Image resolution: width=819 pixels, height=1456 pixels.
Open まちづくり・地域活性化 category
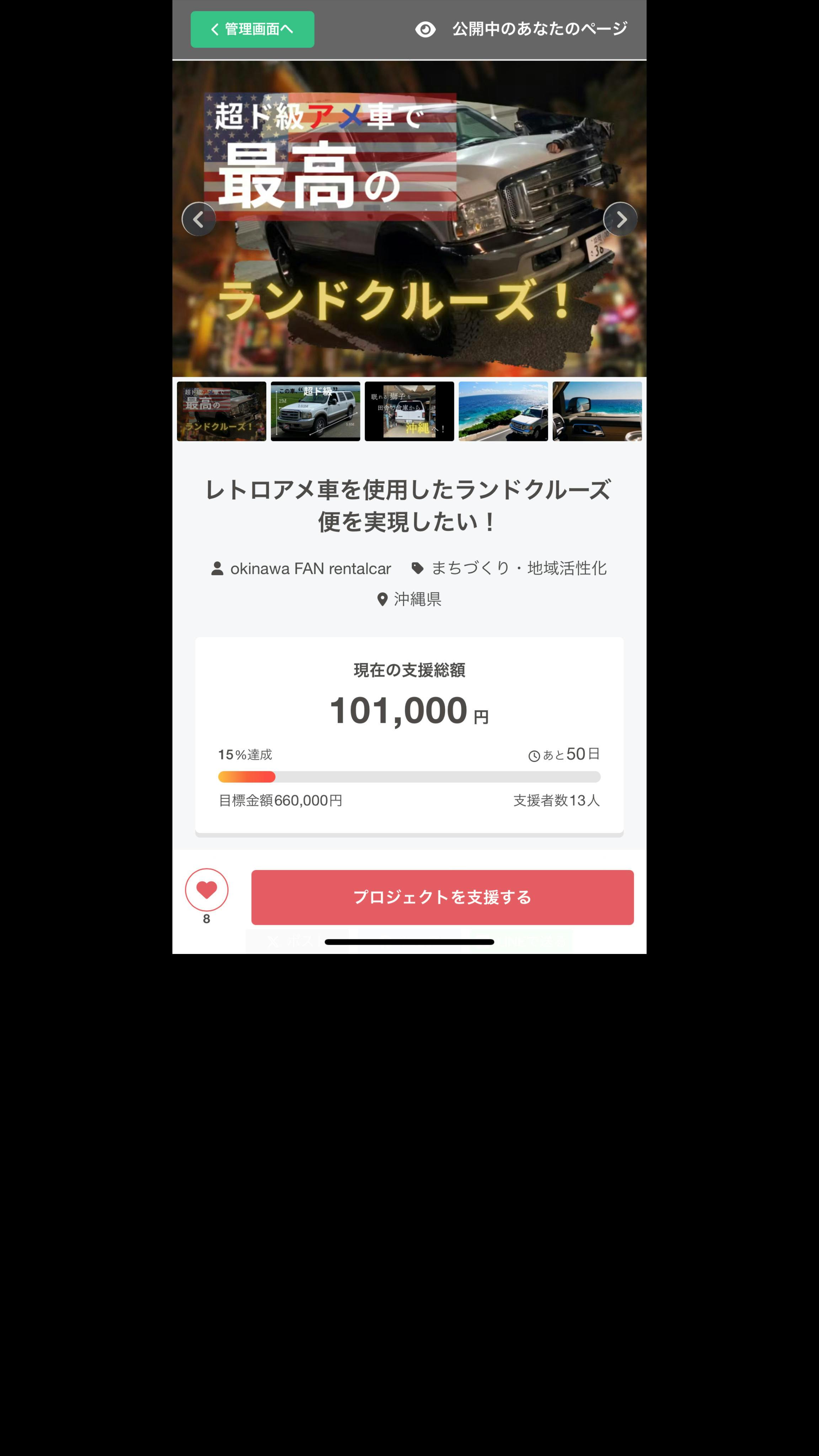[x=518, y=568]
